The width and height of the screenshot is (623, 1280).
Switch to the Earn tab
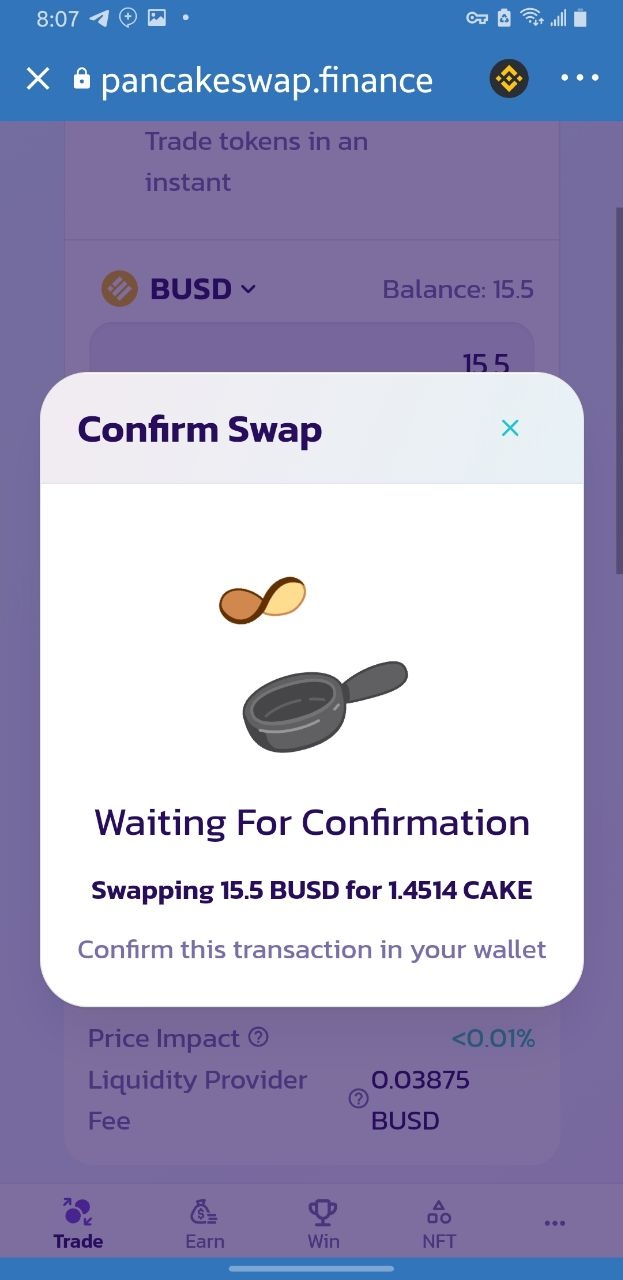click(x=205, y=1224)
